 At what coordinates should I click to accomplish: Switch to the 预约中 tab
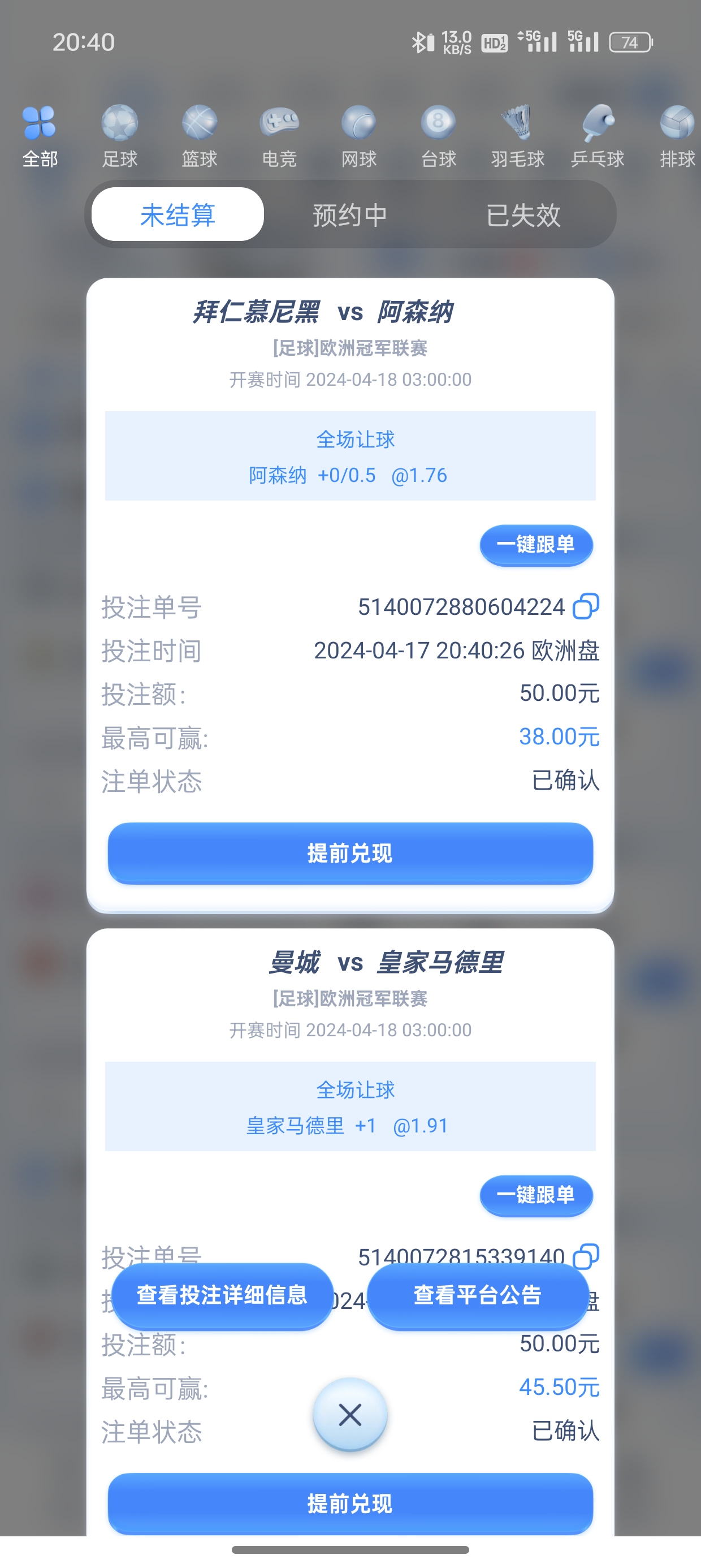pos(350,215)
